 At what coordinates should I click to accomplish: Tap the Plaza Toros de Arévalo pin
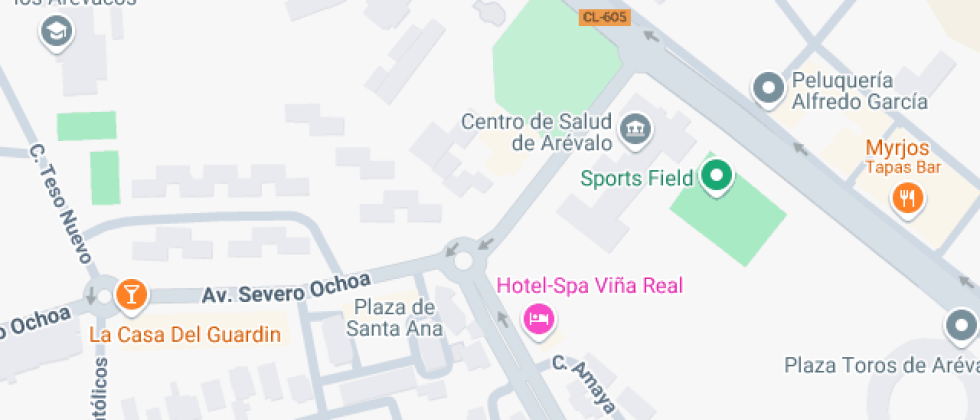(x=961, y=326)
